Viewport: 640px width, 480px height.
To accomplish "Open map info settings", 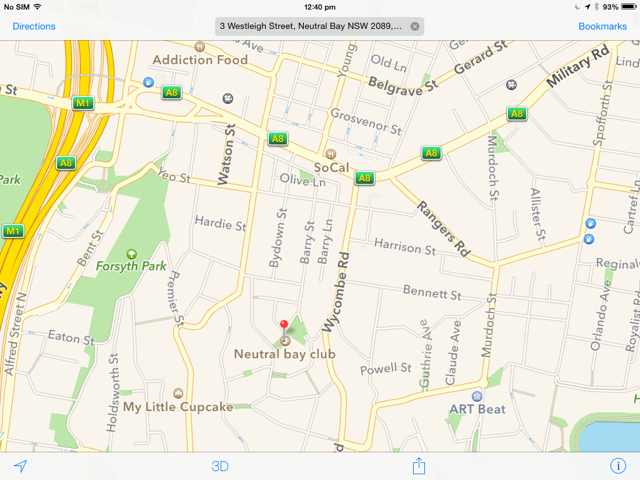I will [x=617, y=466].
